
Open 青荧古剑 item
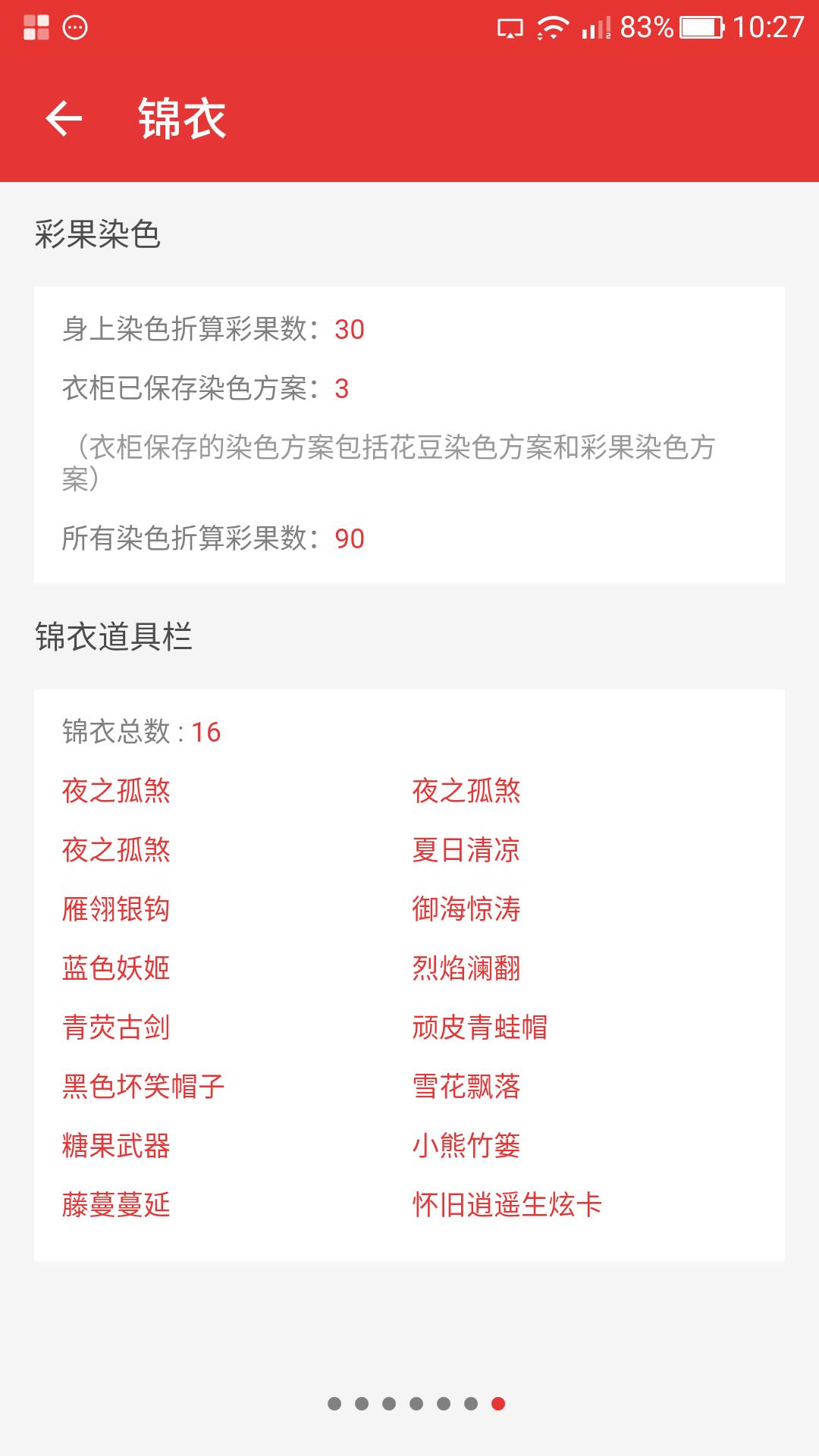[116, 1027]
